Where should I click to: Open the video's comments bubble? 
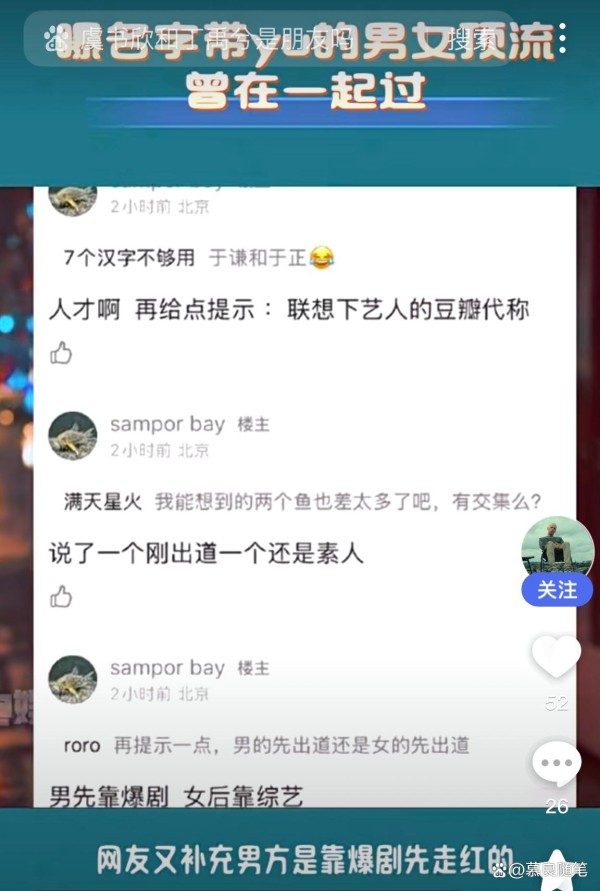pyautogui.click(x=556, y=766)
